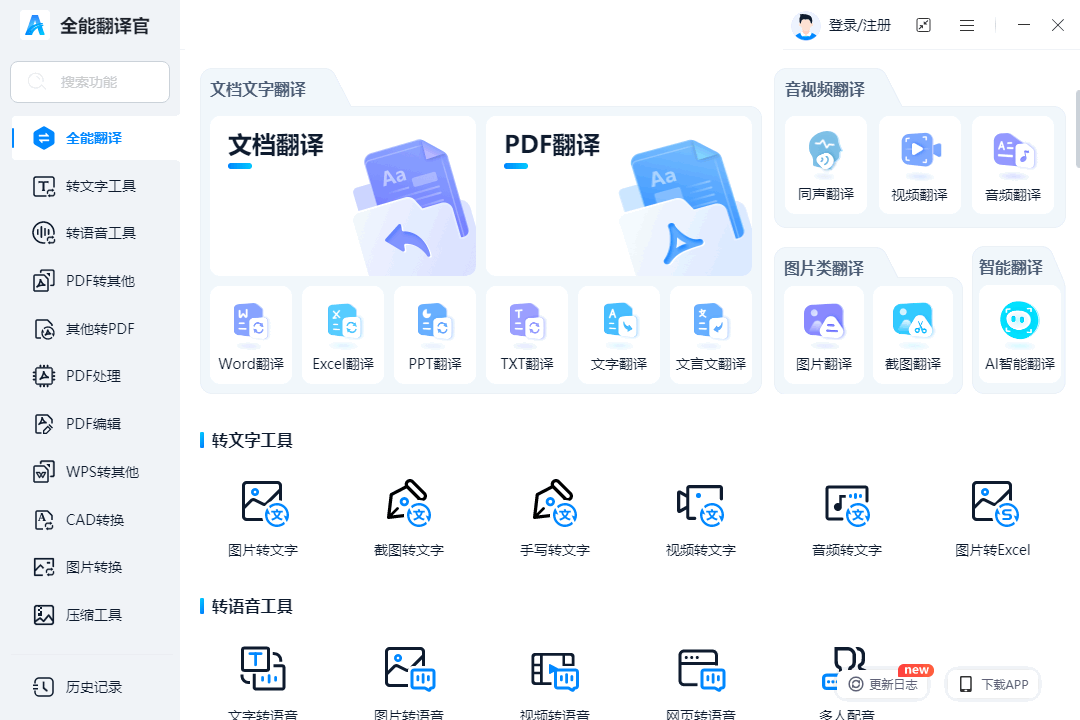Viewport: 1080px width, 720px height.
Task: Open the hamburger menu in title bar
Action: coord(967,26)
